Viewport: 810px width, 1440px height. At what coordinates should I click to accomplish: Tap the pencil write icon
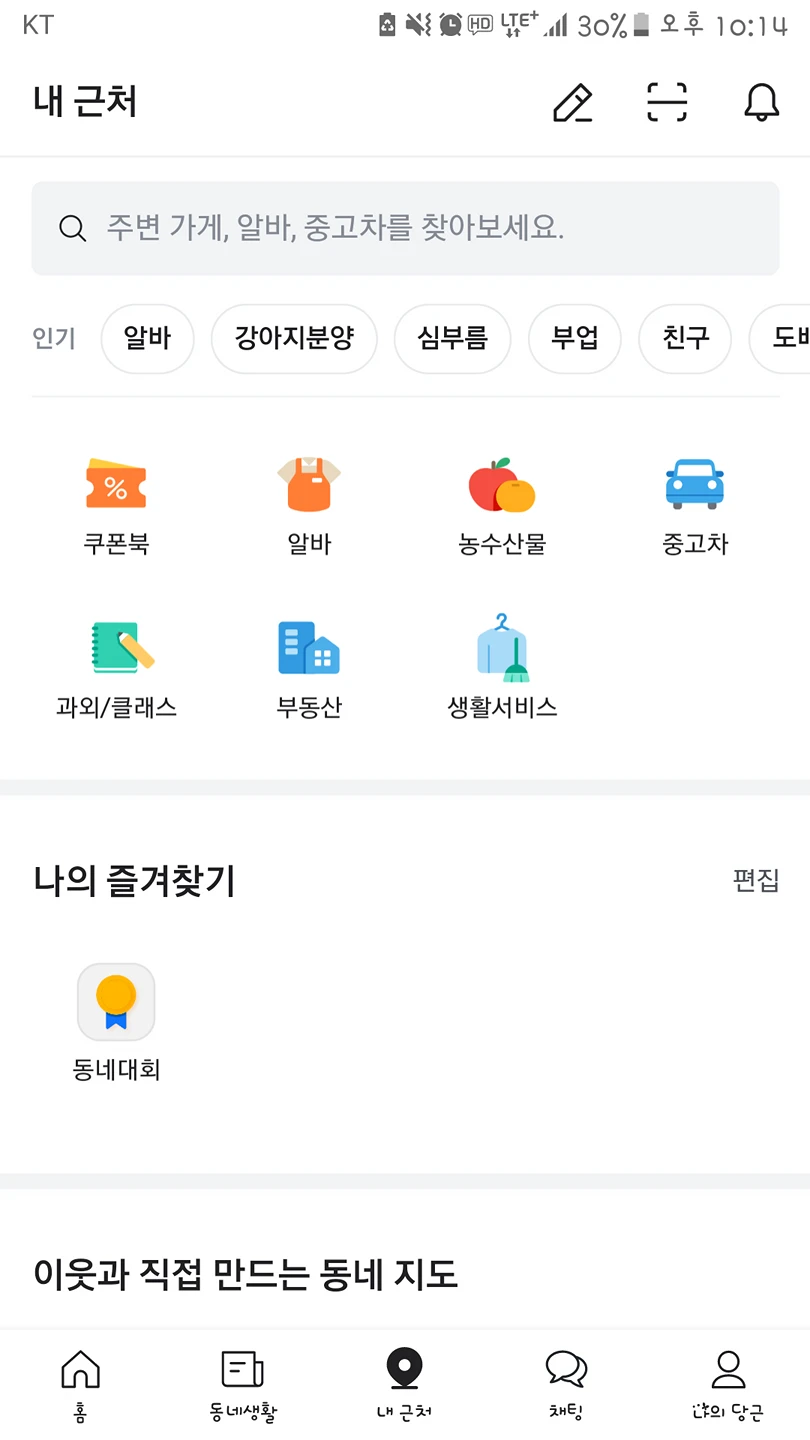(573, 103)
